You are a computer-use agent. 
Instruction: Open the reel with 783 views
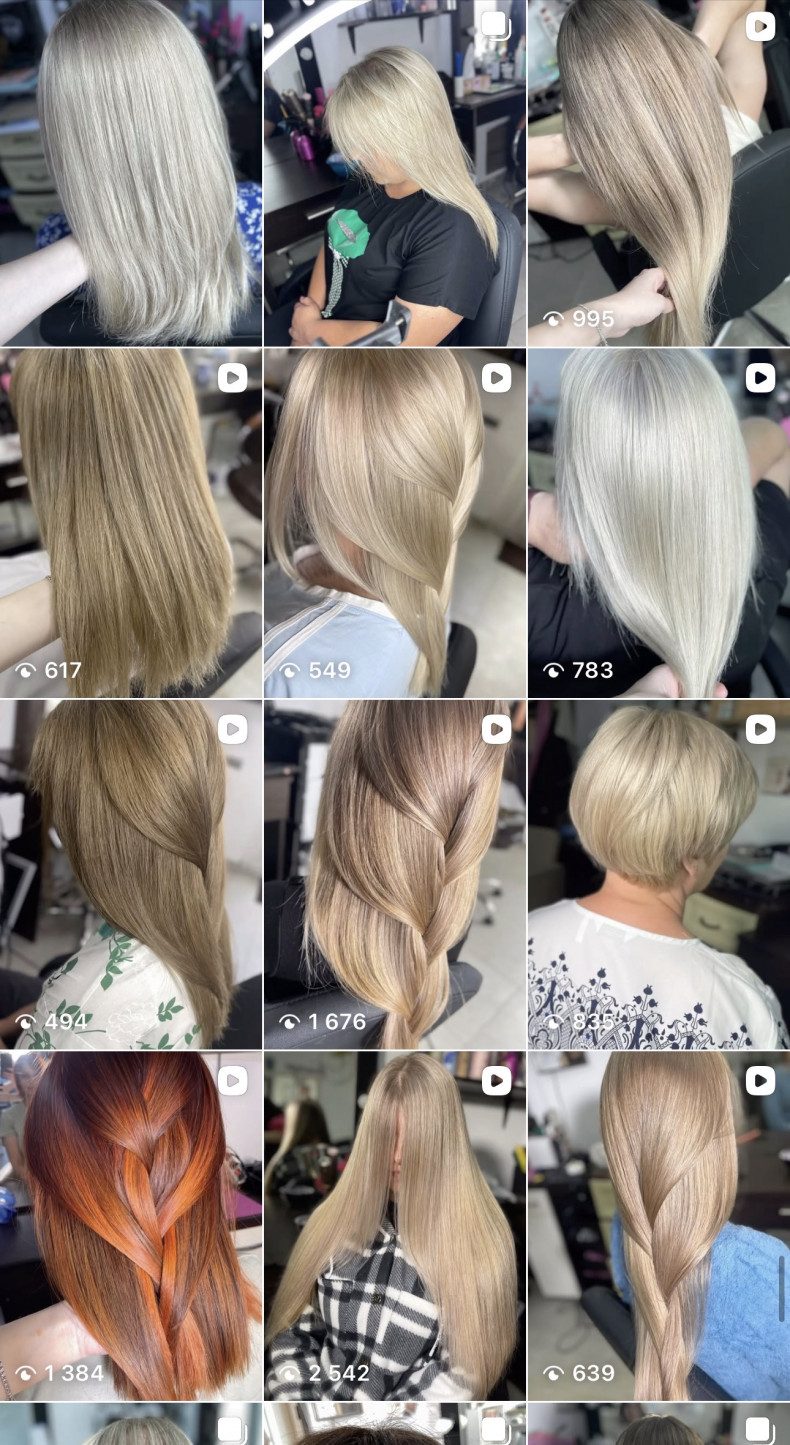658,522
